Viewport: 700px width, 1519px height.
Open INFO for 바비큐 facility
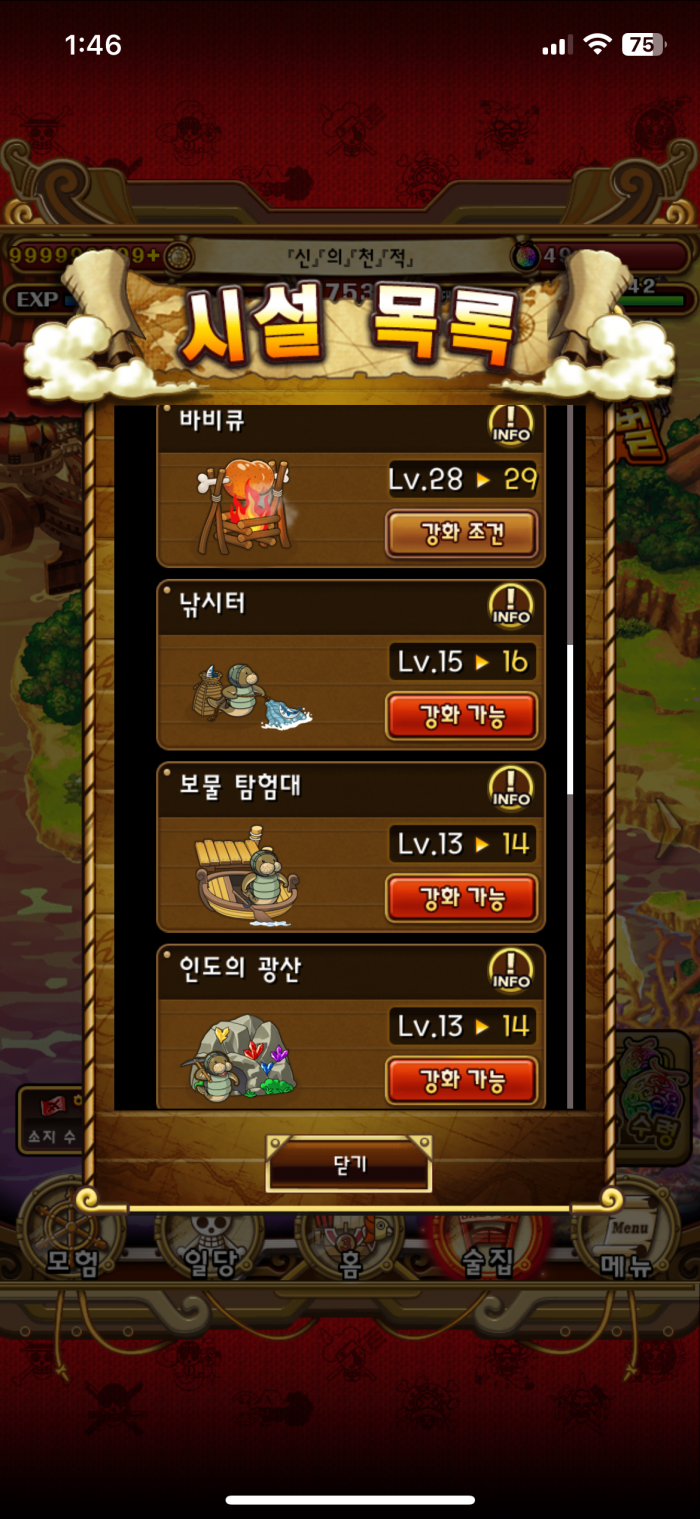[x=511, y=427]
